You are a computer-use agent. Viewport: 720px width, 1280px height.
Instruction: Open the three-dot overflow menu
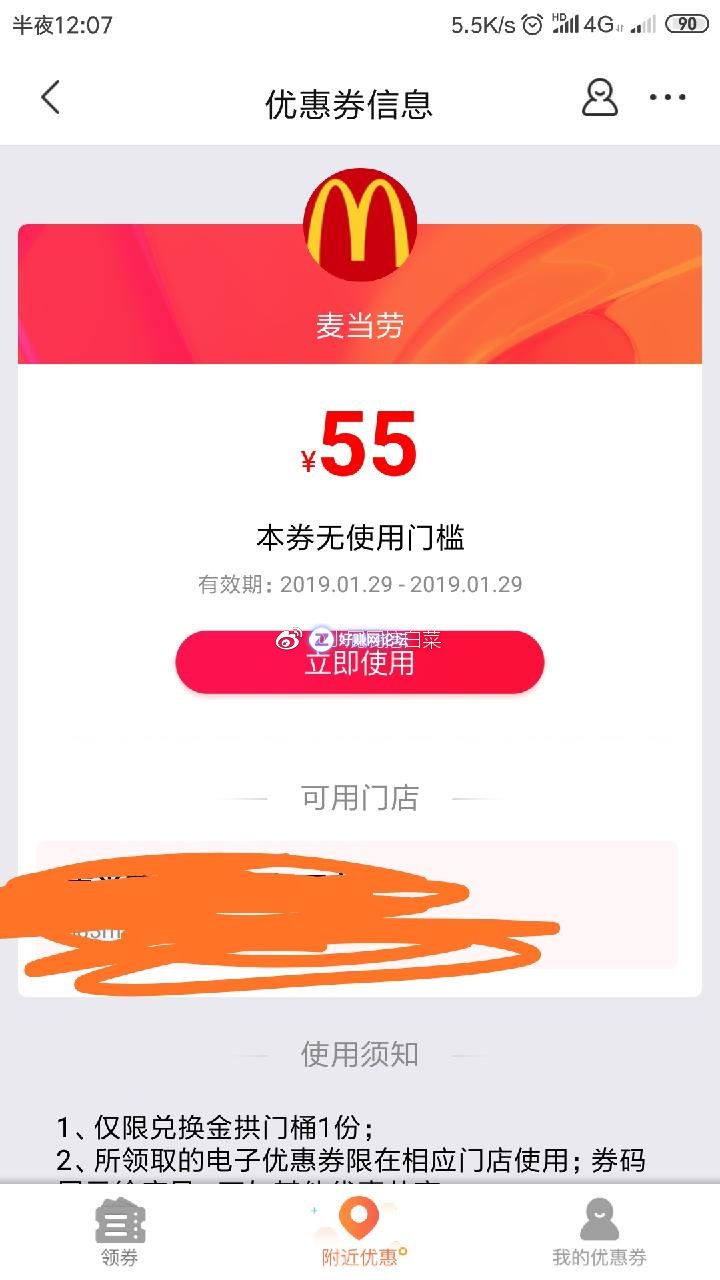click(667, 98)
